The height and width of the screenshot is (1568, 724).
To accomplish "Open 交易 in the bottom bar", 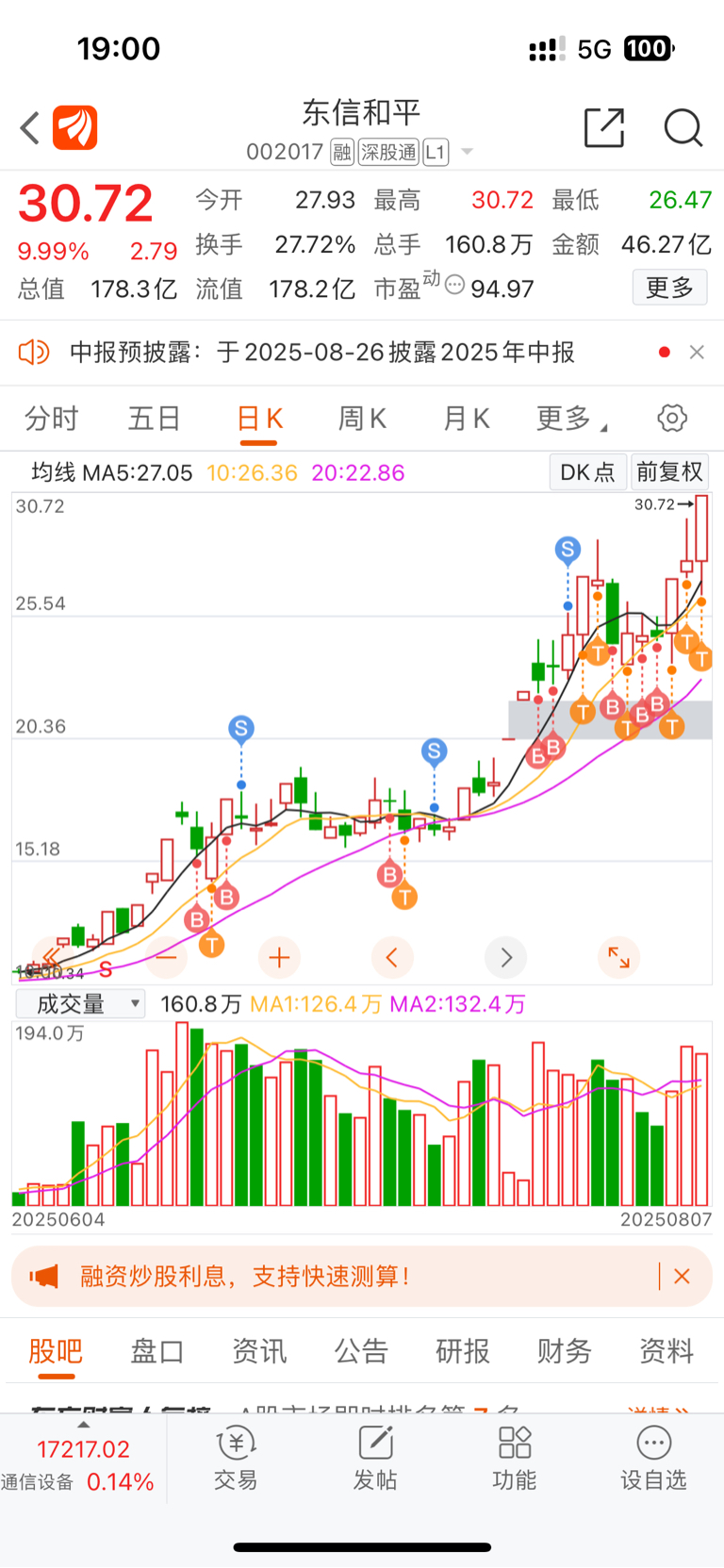I will point(235,1459).
